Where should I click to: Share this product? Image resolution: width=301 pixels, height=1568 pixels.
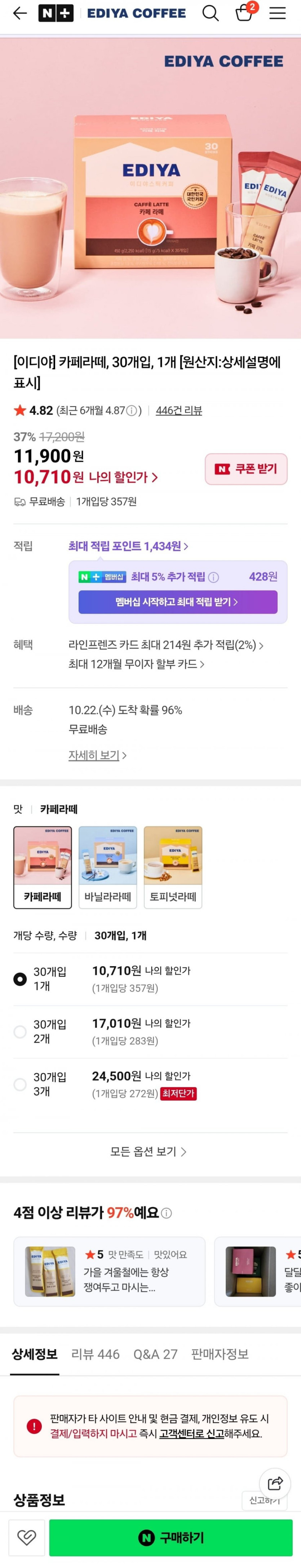(x=275, y=1482)
